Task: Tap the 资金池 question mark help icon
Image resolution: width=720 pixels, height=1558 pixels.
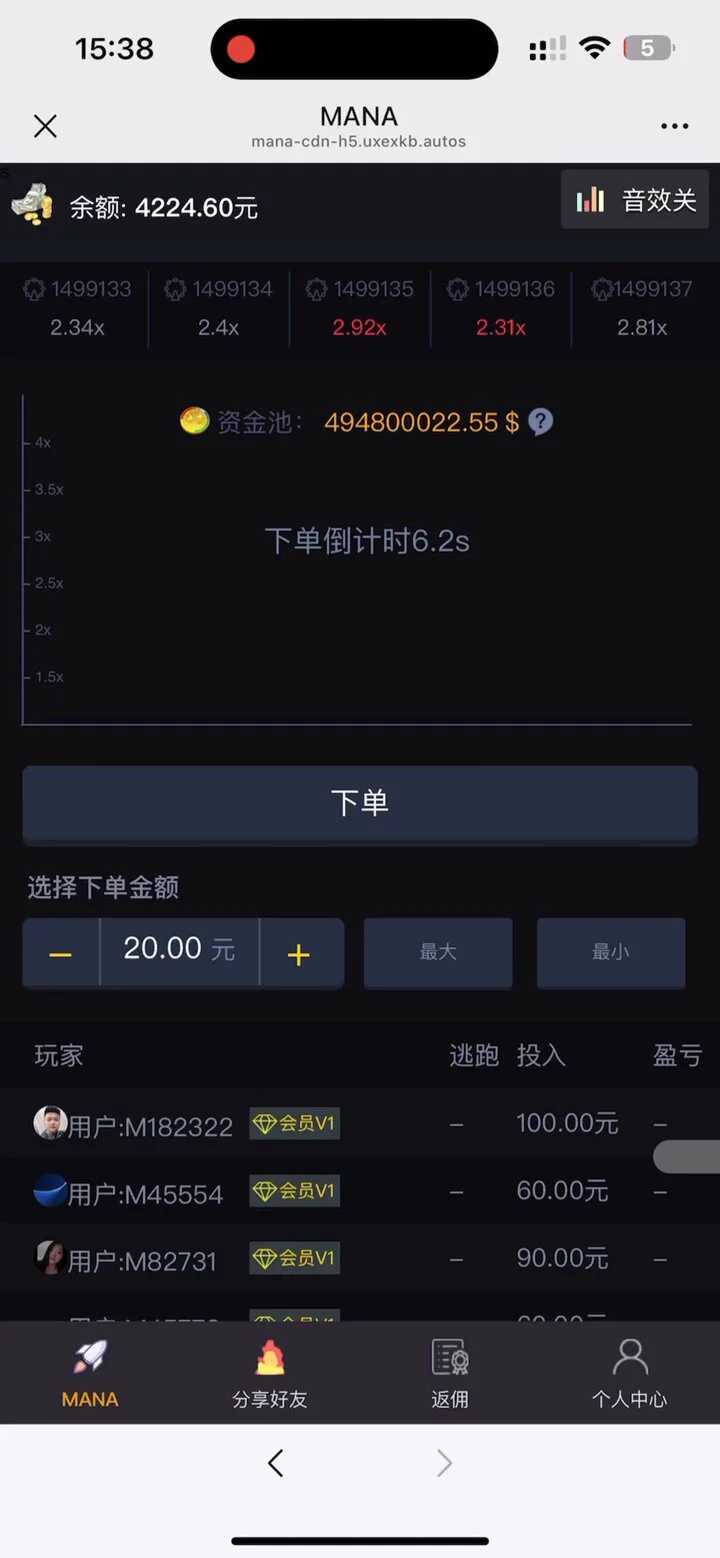Action: [540, 422]
